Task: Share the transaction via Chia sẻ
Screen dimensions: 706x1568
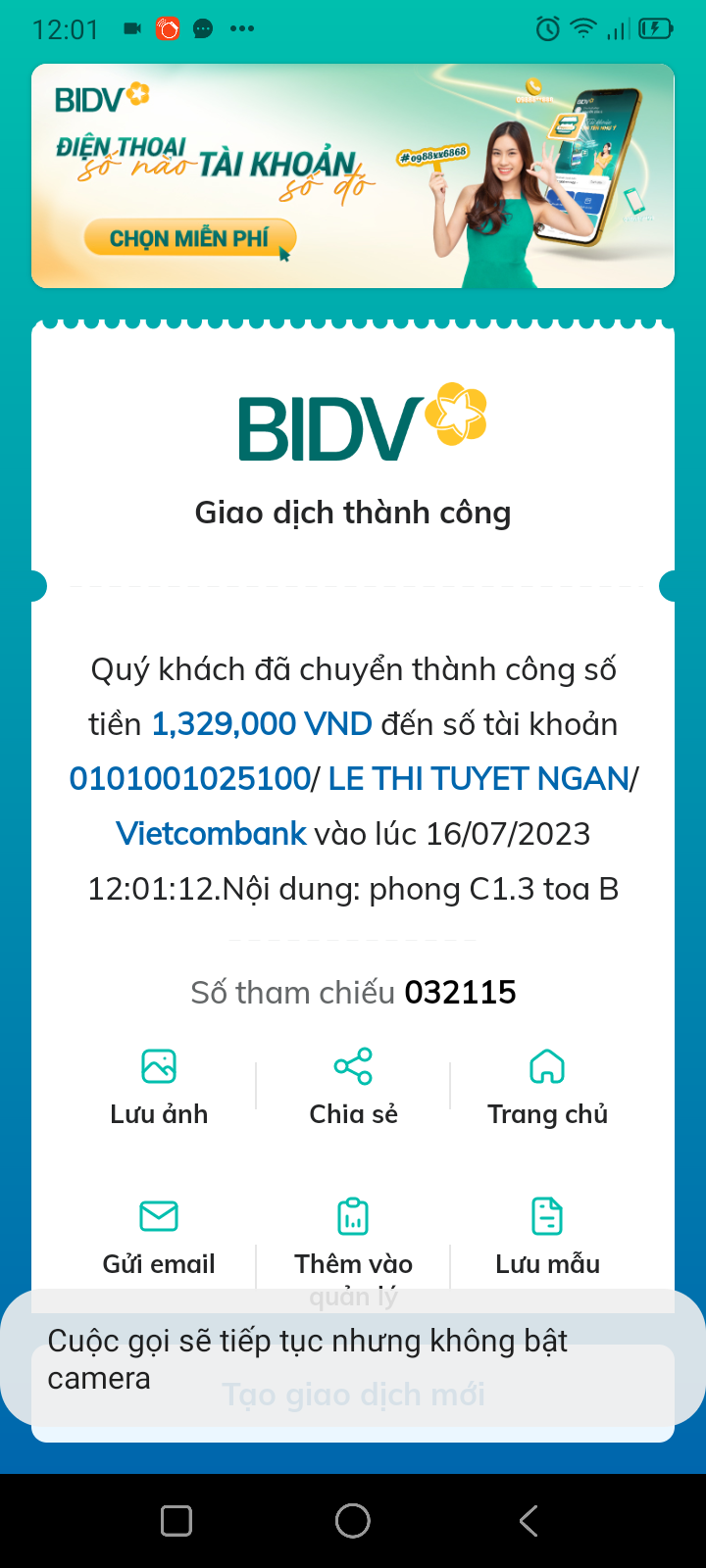Action: (x=353, y=1086)
